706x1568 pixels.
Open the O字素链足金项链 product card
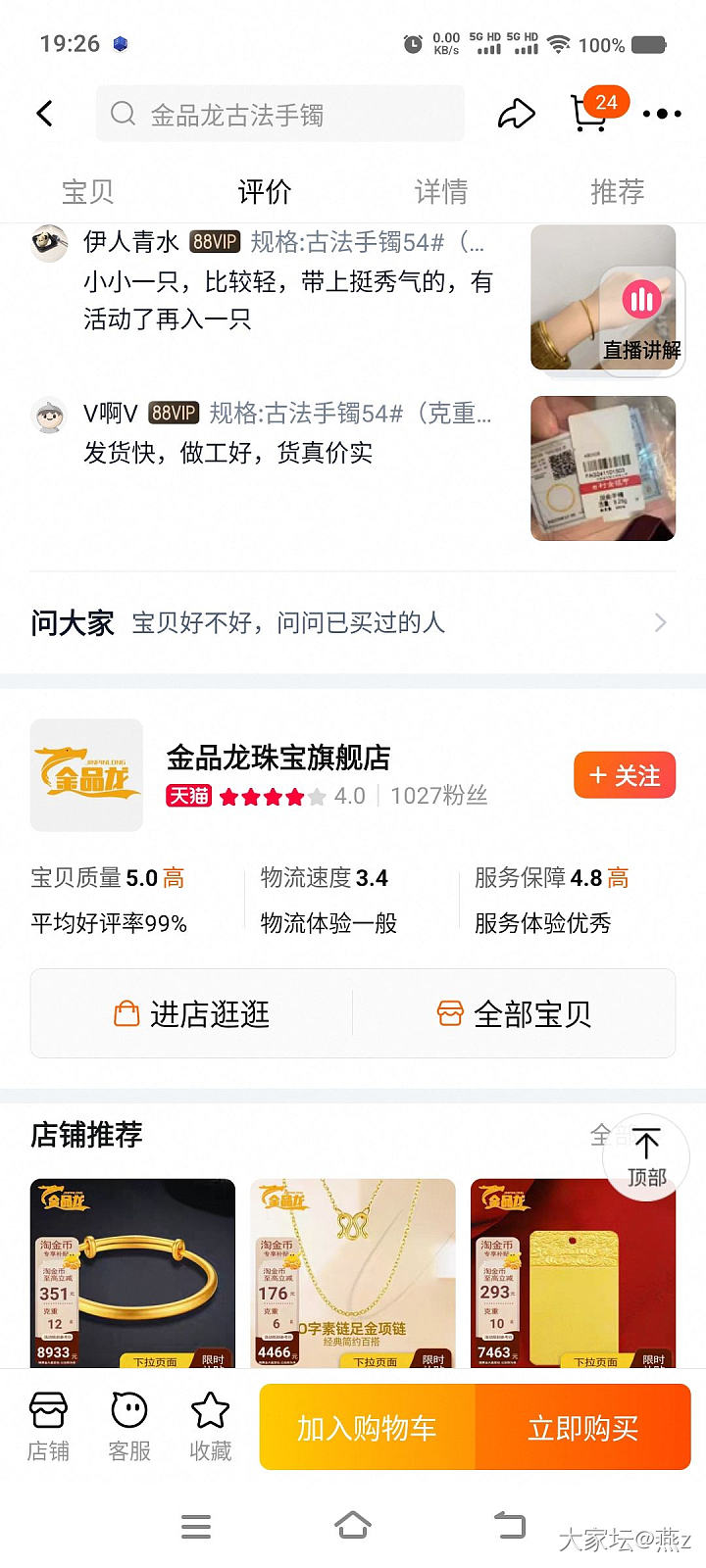click(x=353, y=1273)
